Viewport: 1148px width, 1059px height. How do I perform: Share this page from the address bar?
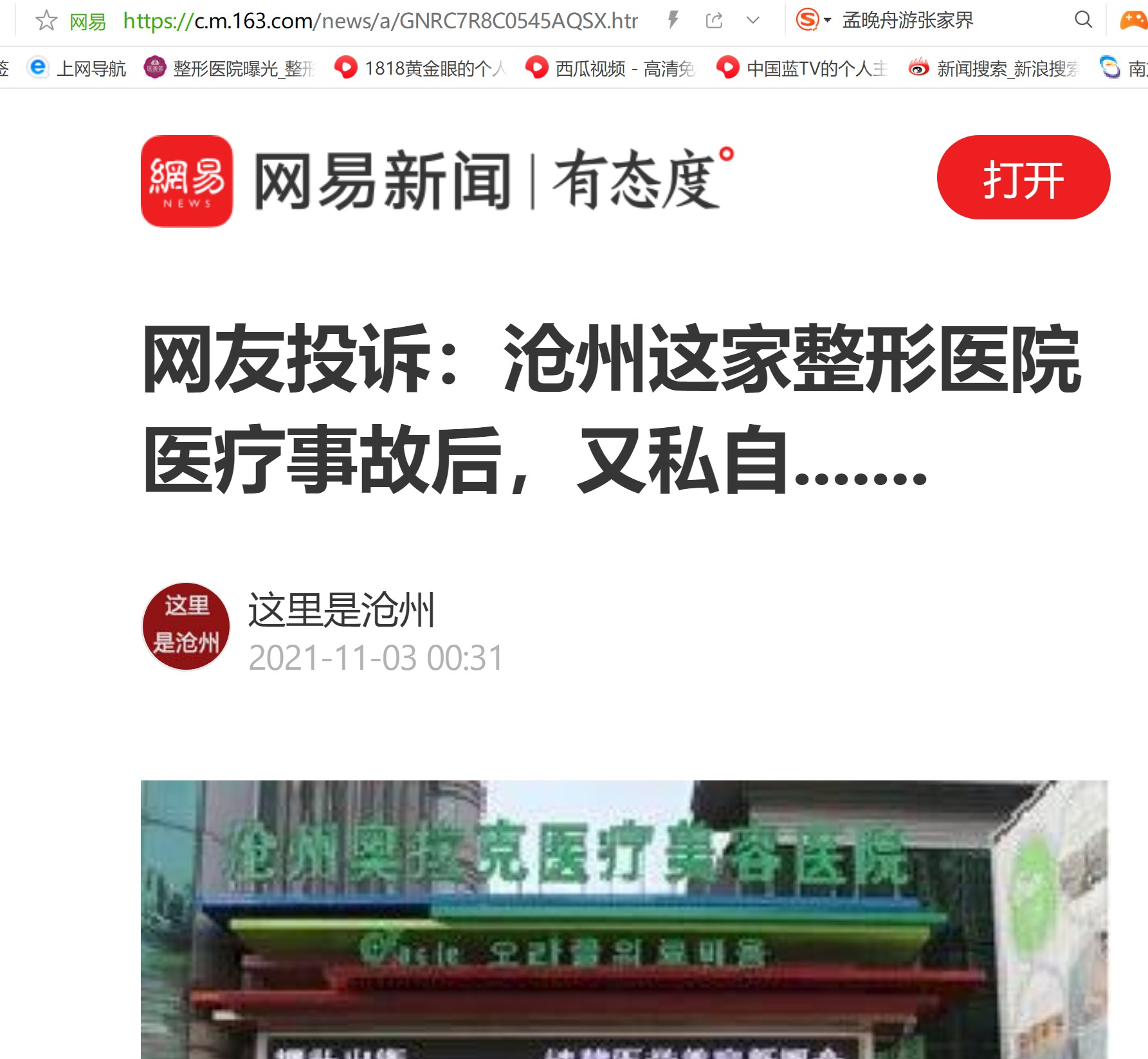pos(714,21)
